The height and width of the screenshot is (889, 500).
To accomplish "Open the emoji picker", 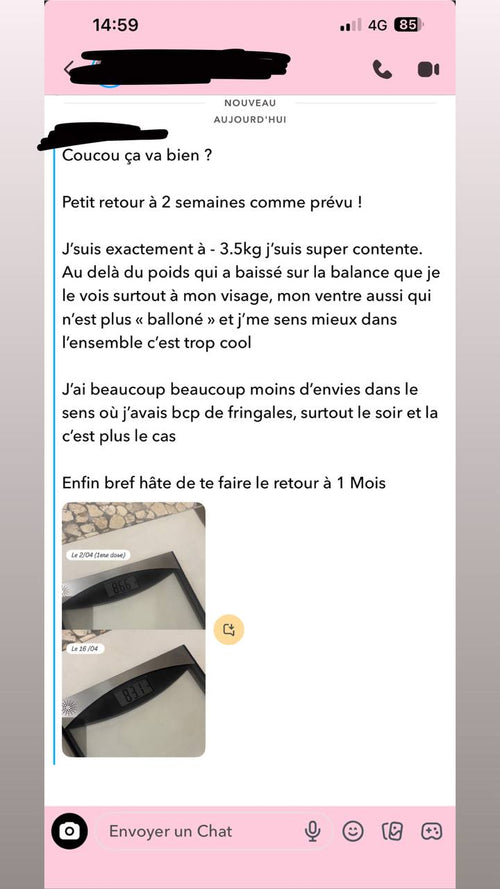I will coord(353,831).
